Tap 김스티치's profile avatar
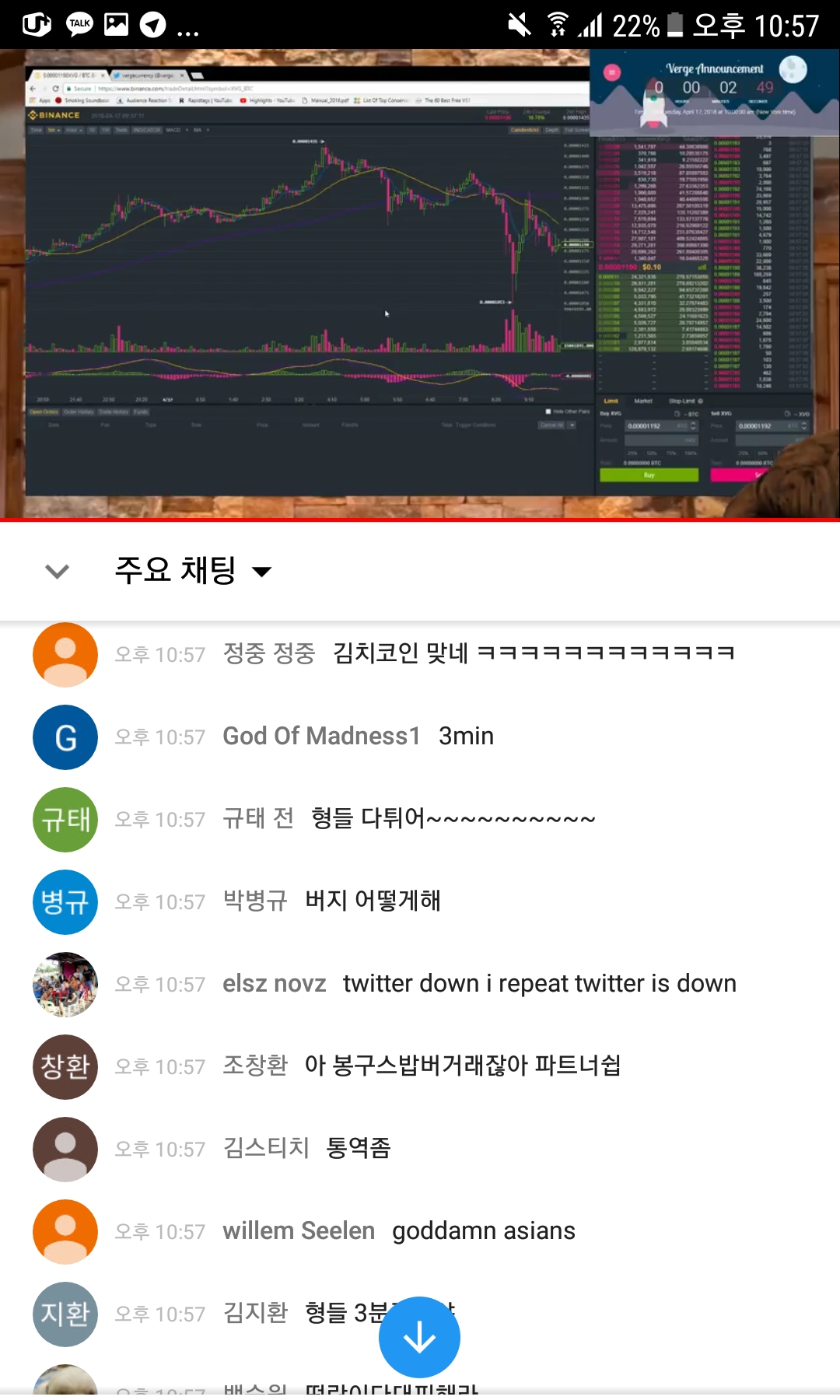Screen dimensions: 840x1400 (x=65, y=1149)
